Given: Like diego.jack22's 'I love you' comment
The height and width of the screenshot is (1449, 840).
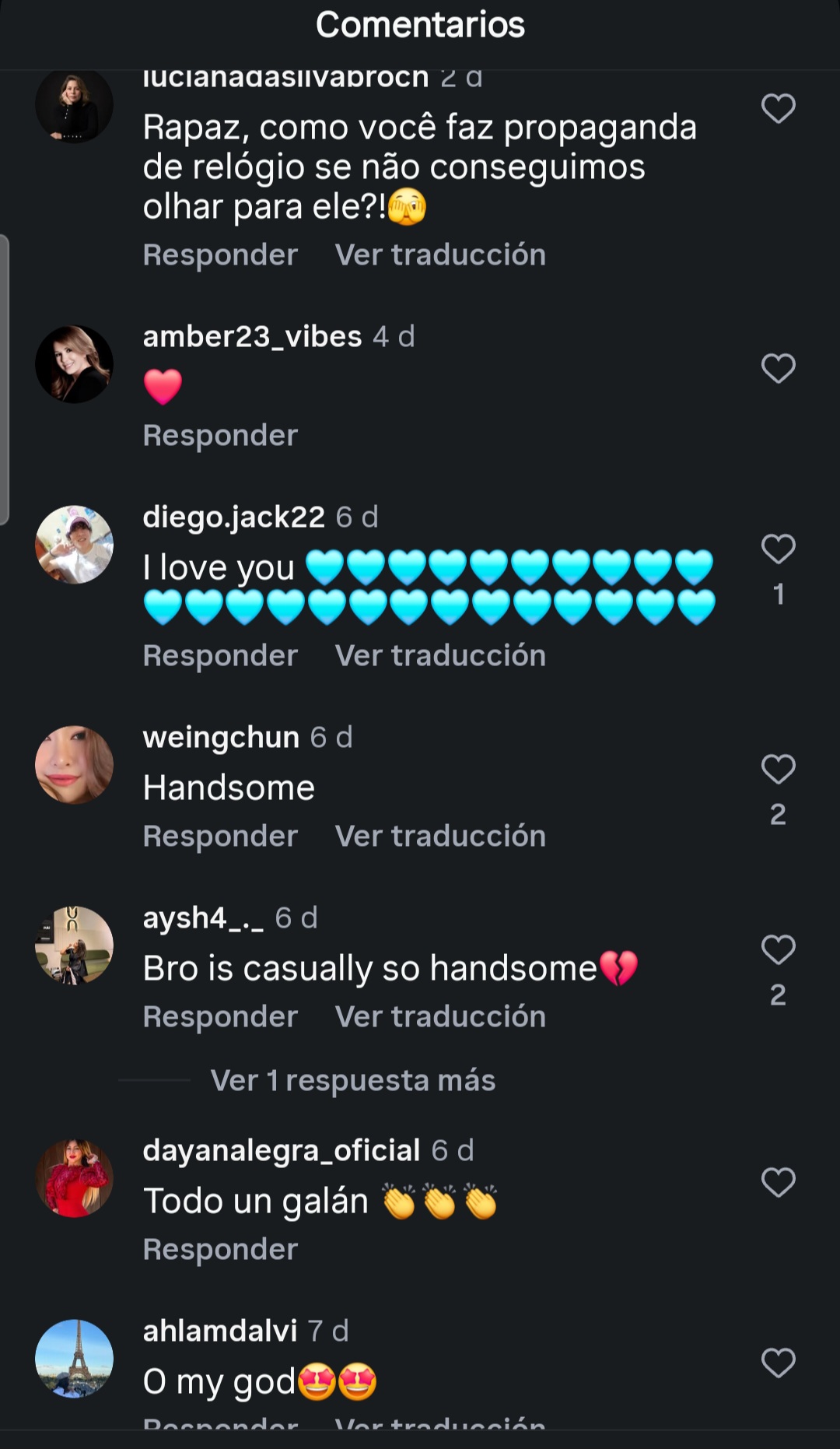Looking at the screenshot, I should click(x=778, y=549).
